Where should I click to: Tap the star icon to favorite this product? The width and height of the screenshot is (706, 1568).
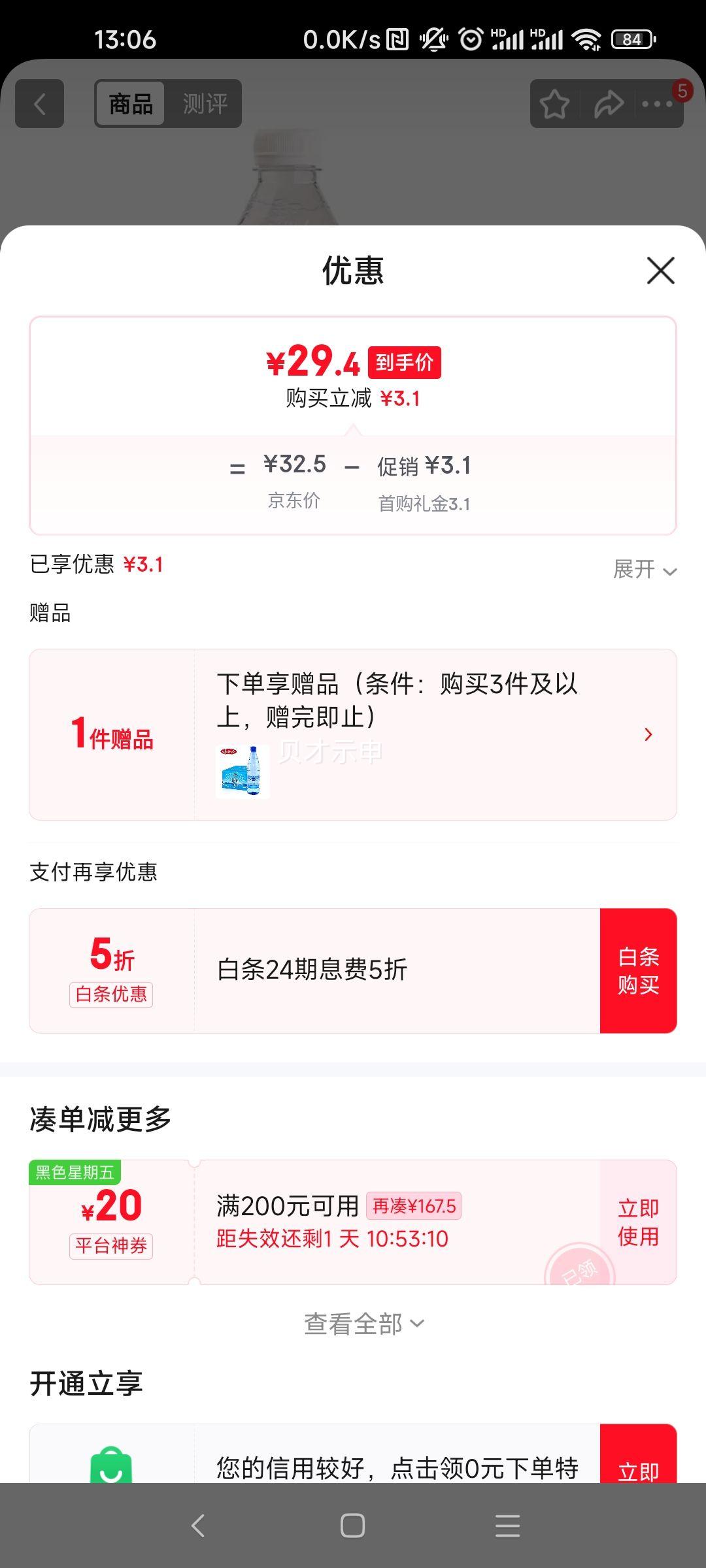click(x=553, y=103)
